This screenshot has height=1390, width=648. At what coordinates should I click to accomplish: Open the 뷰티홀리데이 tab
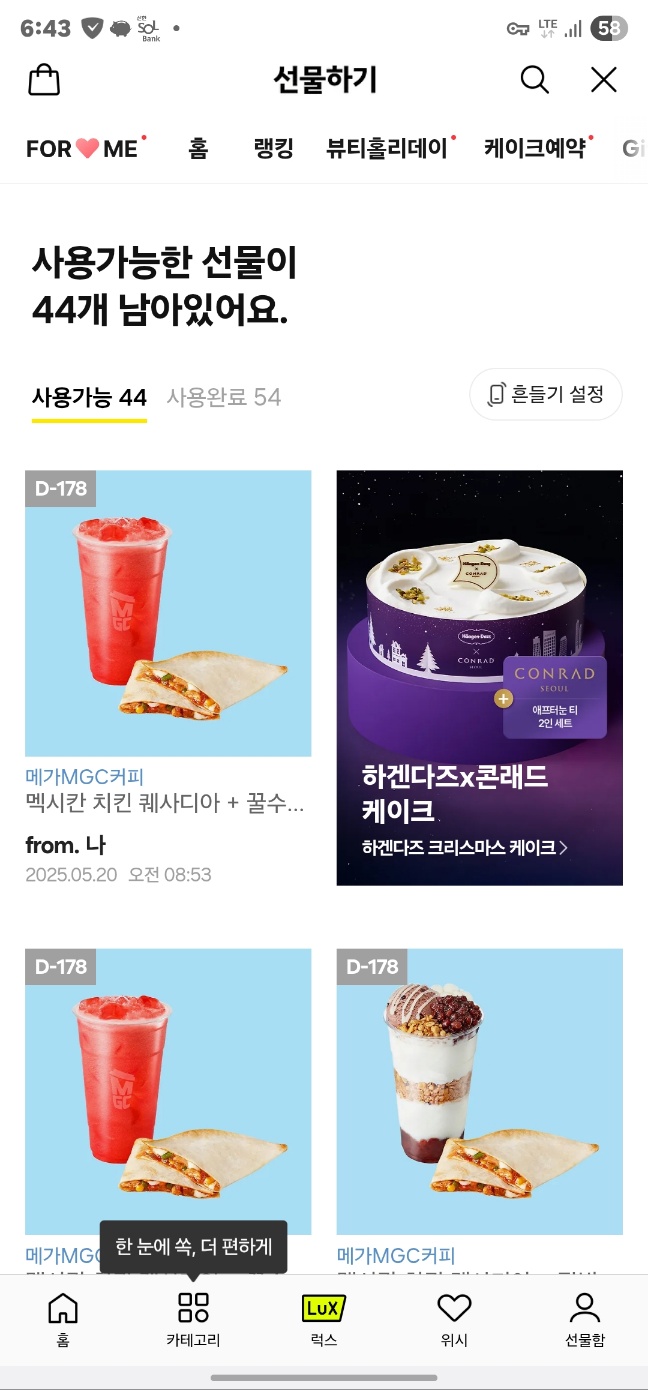[387, 149]
